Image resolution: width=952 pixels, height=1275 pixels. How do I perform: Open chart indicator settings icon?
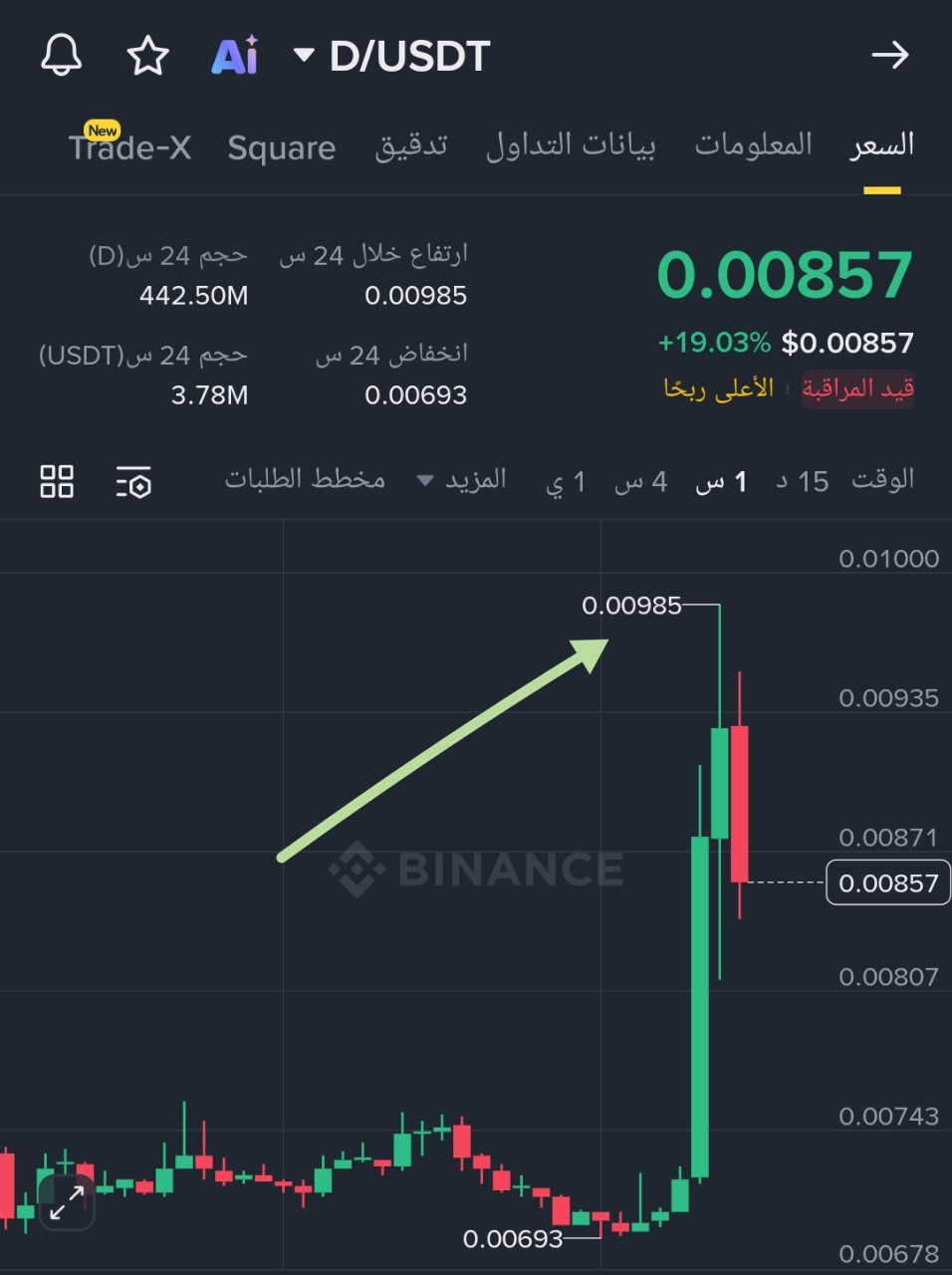pos(133,482)
